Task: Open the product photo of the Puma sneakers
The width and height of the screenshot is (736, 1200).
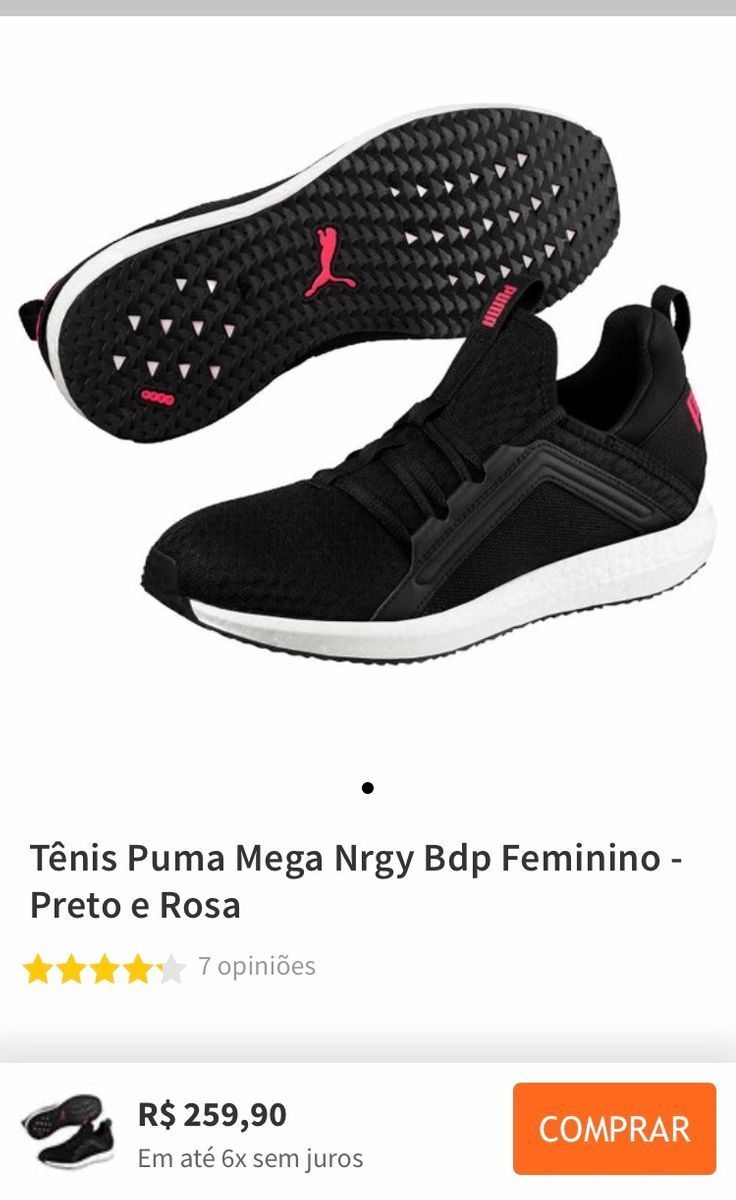Action: [368, 400]
